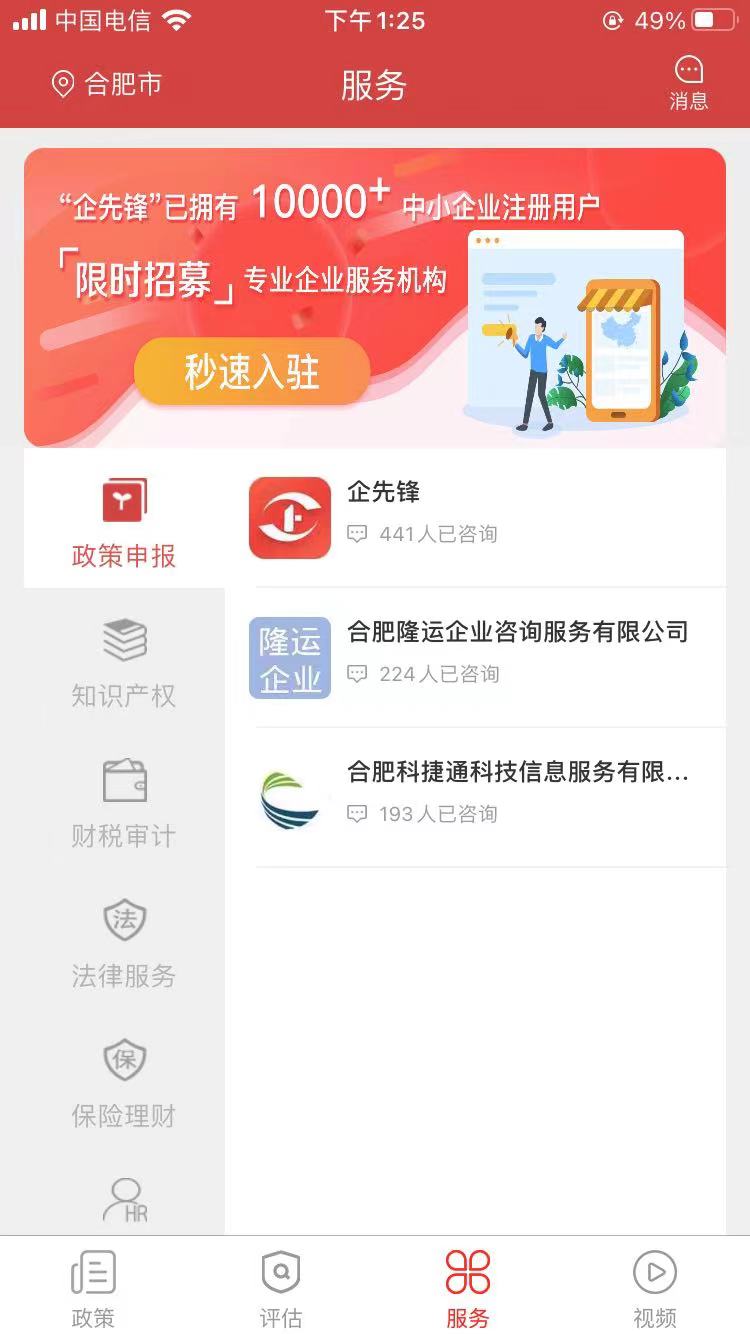
Task: Open the 企先锋 service provider
Action: point(485,517)
